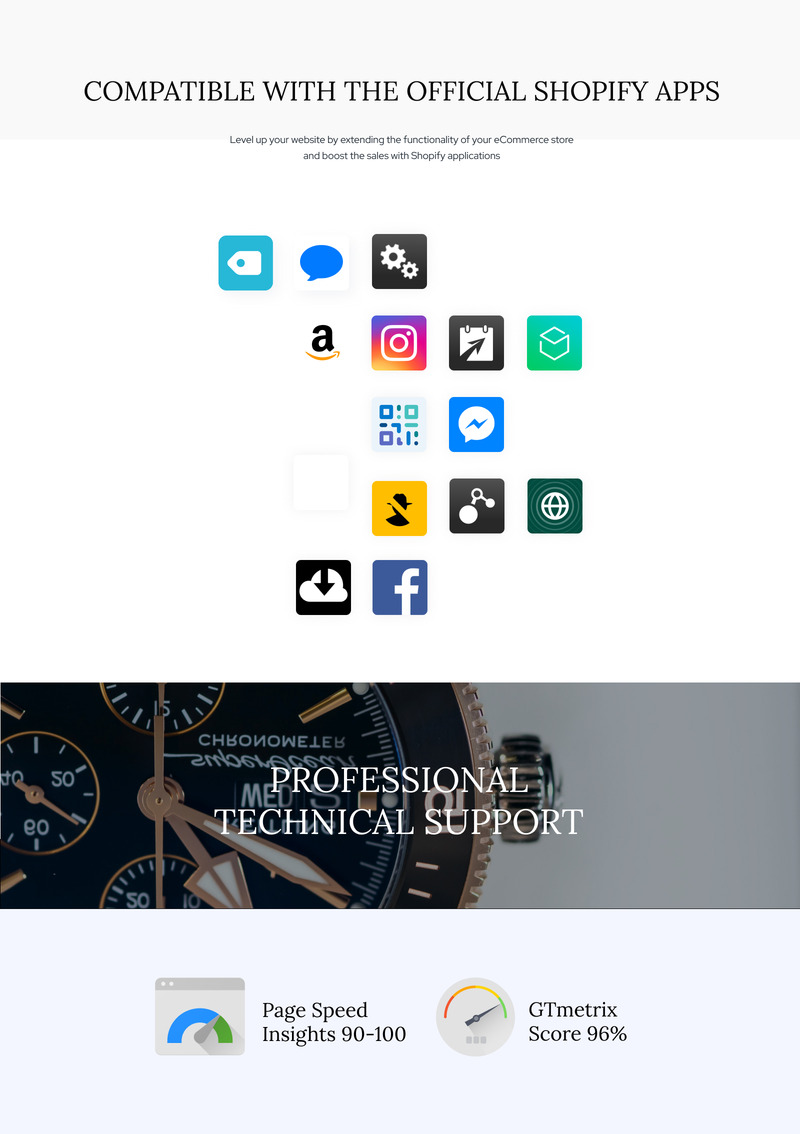Open the Launchpad arrow calendar icon
The width and height of the screenshot is (800, 1134).
coord(476,343)
